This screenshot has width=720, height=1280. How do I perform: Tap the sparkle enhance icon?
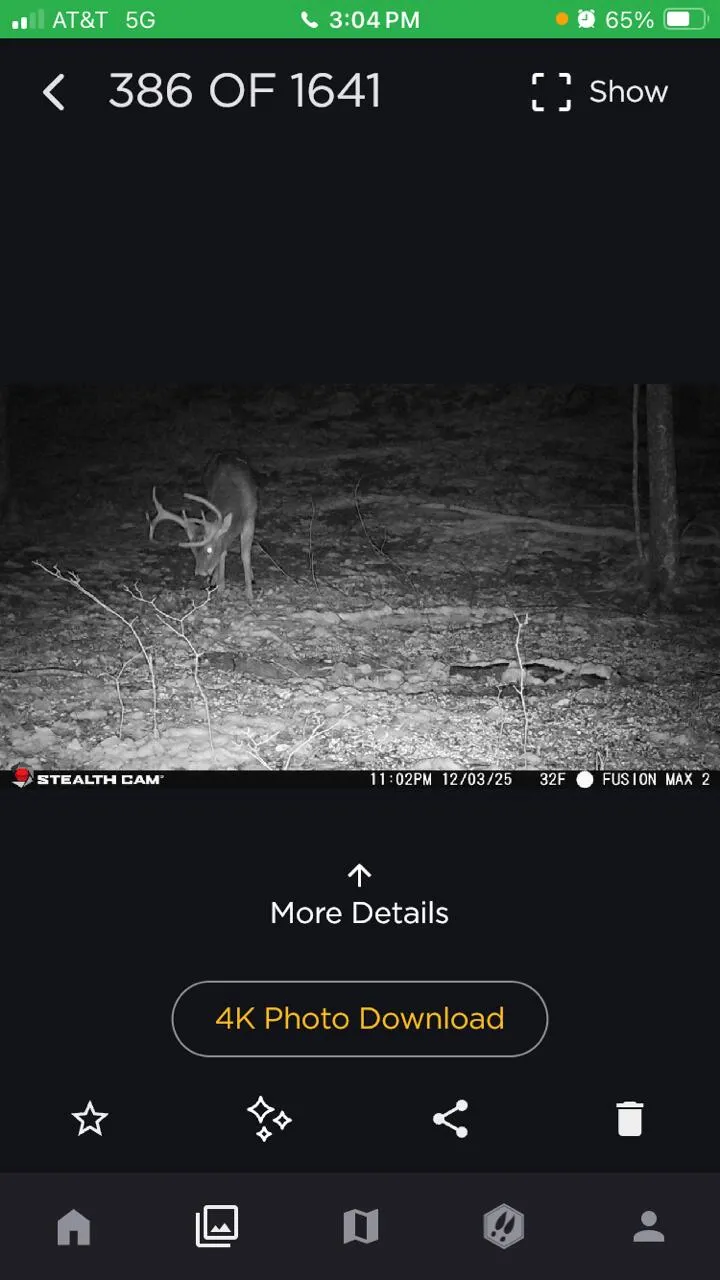pos(269,1119)
